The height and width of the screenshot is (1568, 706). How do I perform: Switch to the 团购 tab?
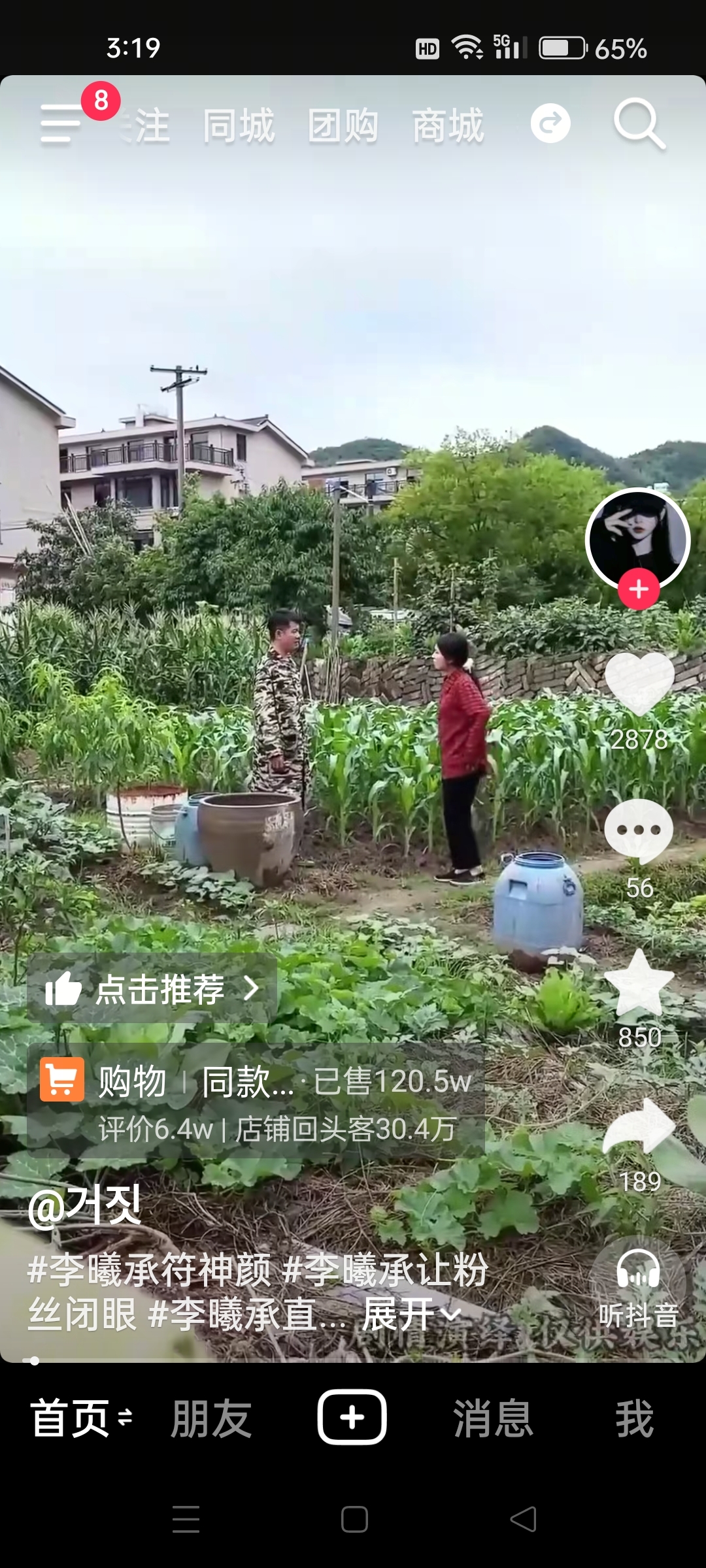click(343, 125)
